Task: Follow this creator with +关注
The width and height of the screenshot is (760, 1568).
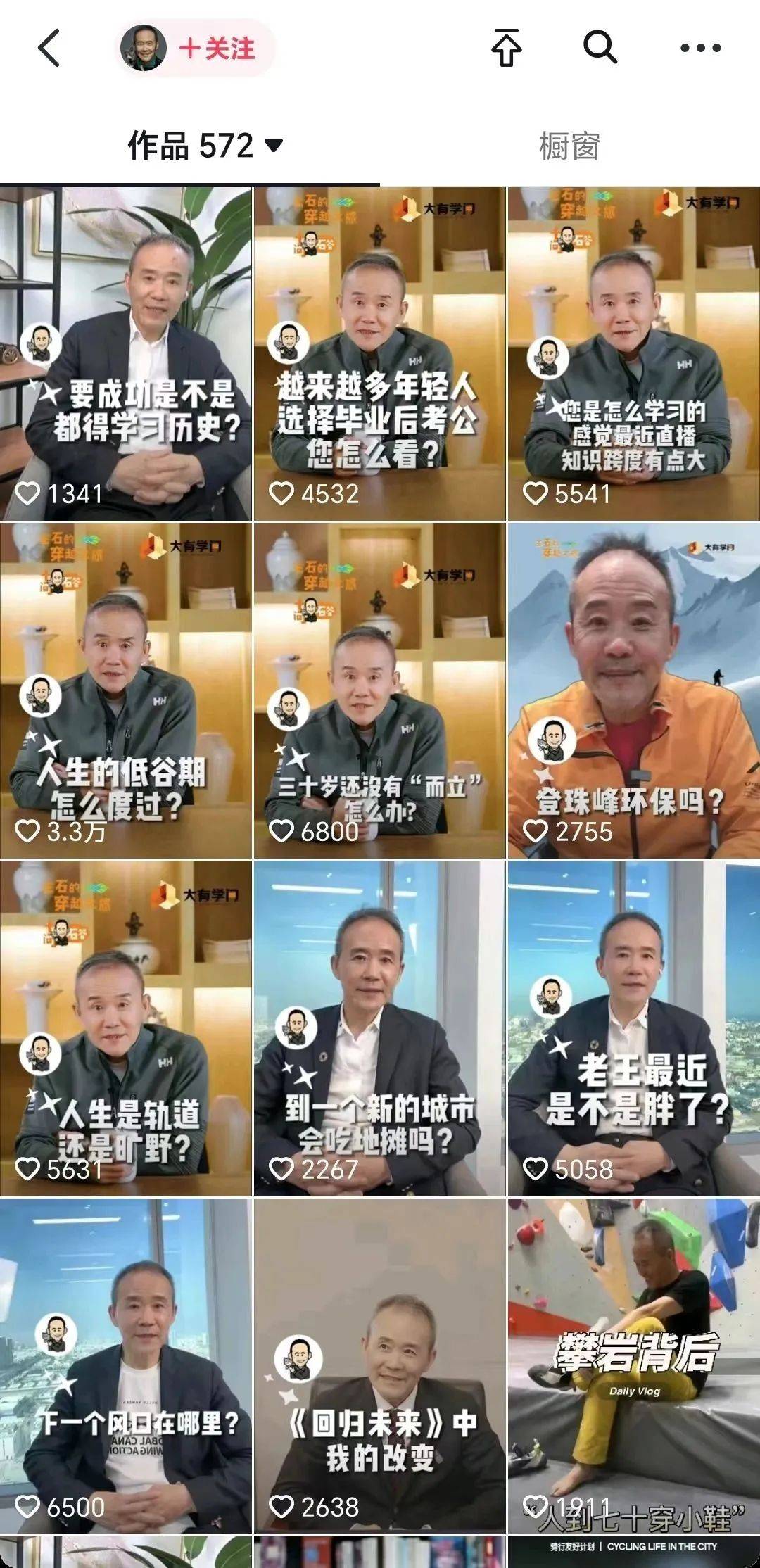Action: [x=217, y=49]
